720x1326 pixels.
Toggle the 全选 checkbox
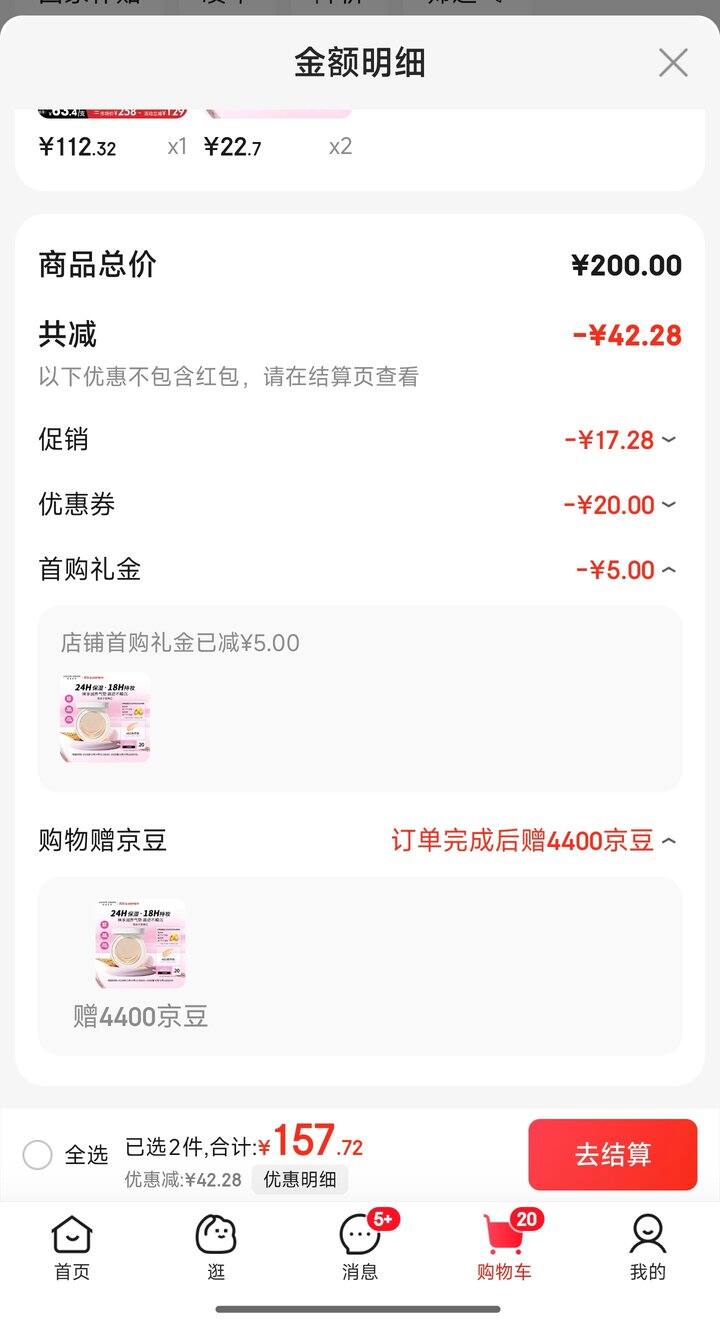point(38,1155)
